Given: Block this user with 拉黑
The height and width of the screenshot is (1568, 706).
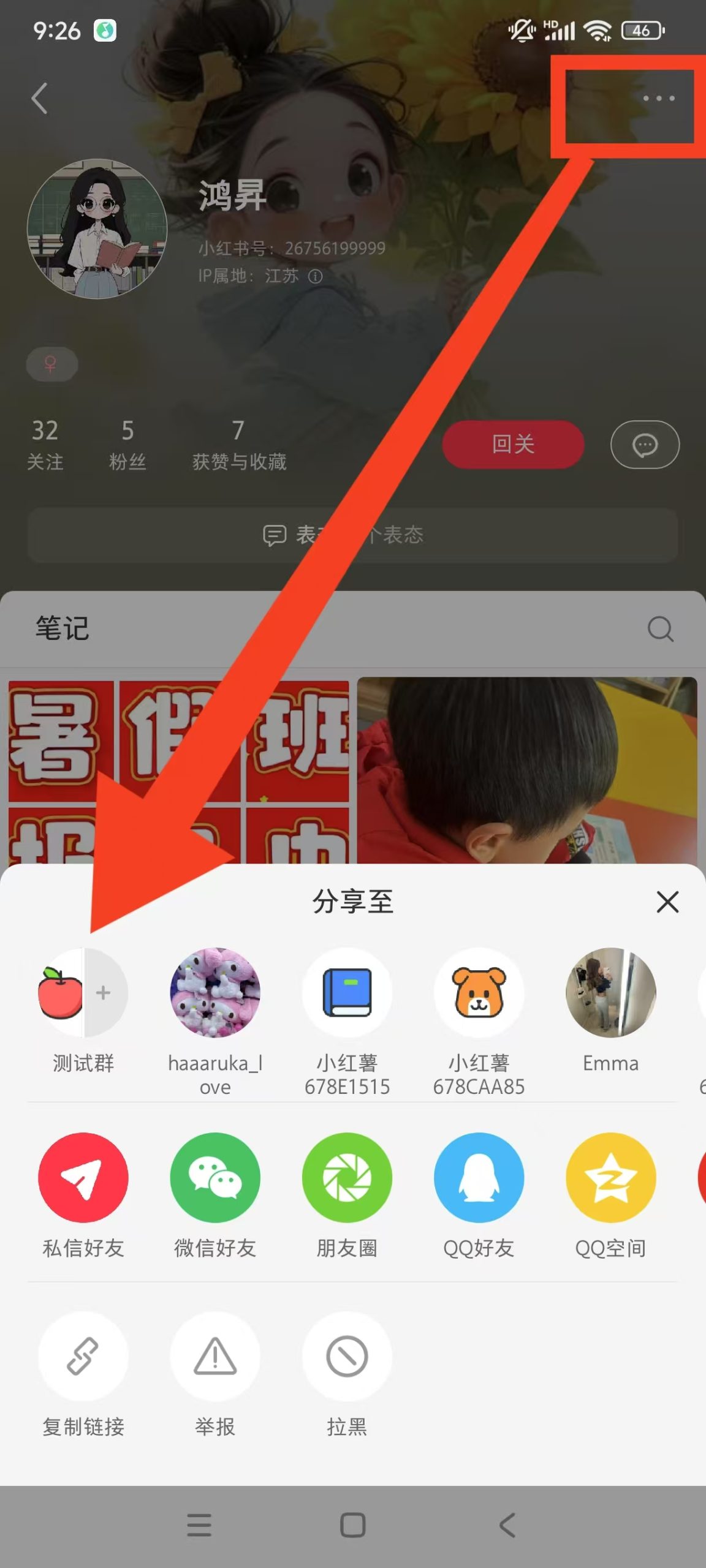Looking at the screenshot, I should (347, 1356).
